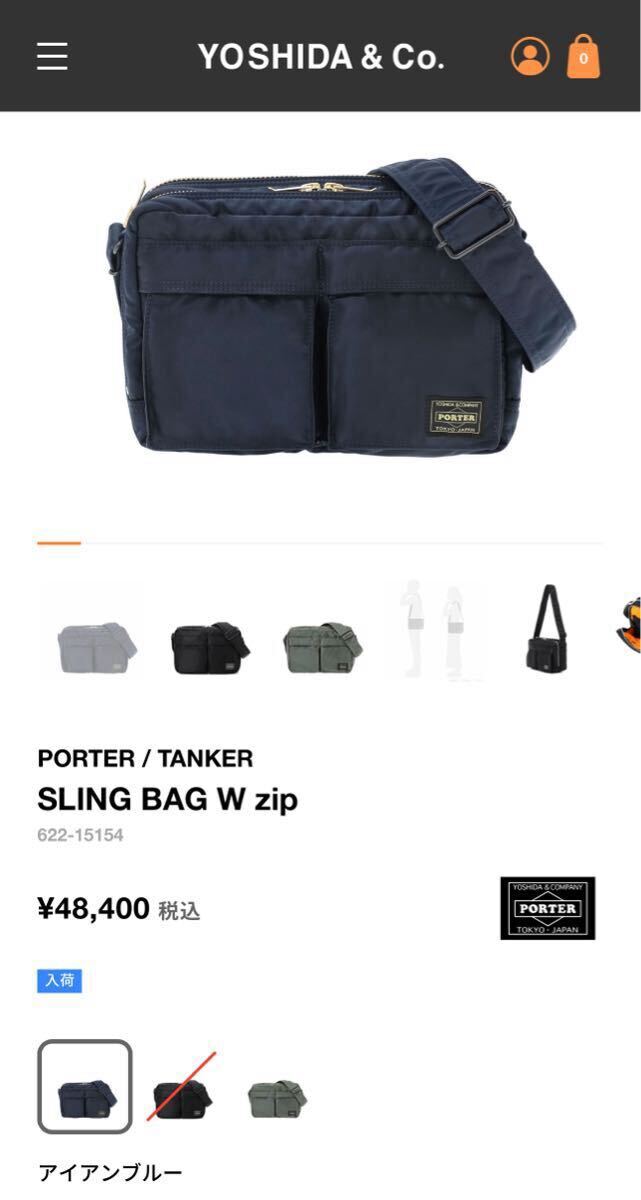Tap the YOSHIDA & Co. header title
The image size is (641, 1200).
[x=321, y=57]
